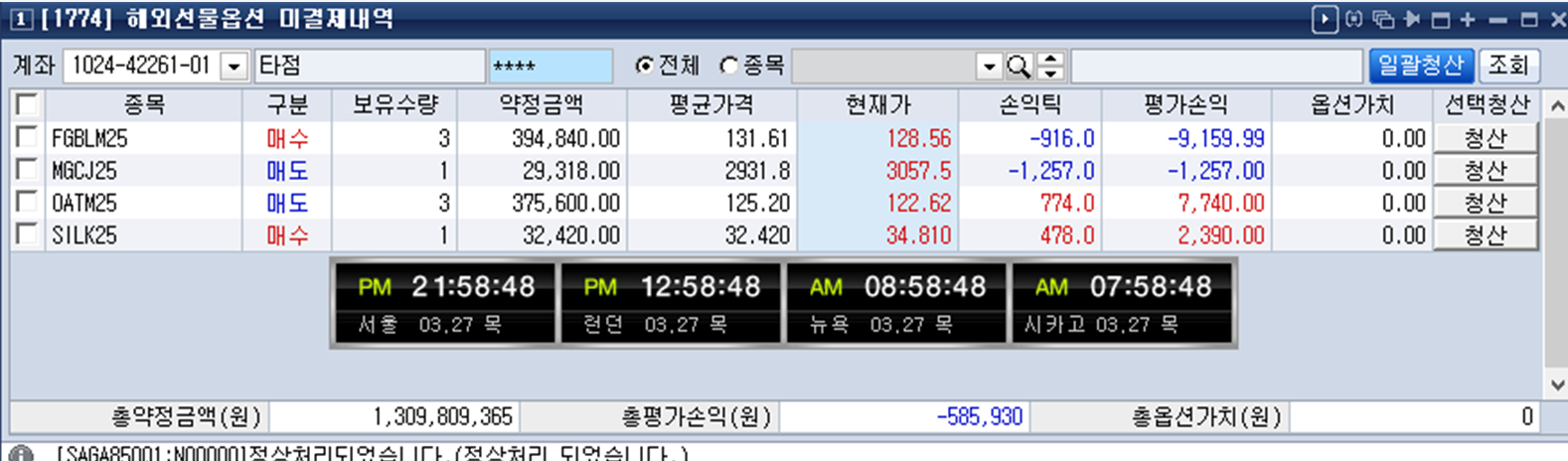Tap the 조회 button
Viewport: 1568px width, 461px height.
pyautogui.click(x=1507, y=66)
